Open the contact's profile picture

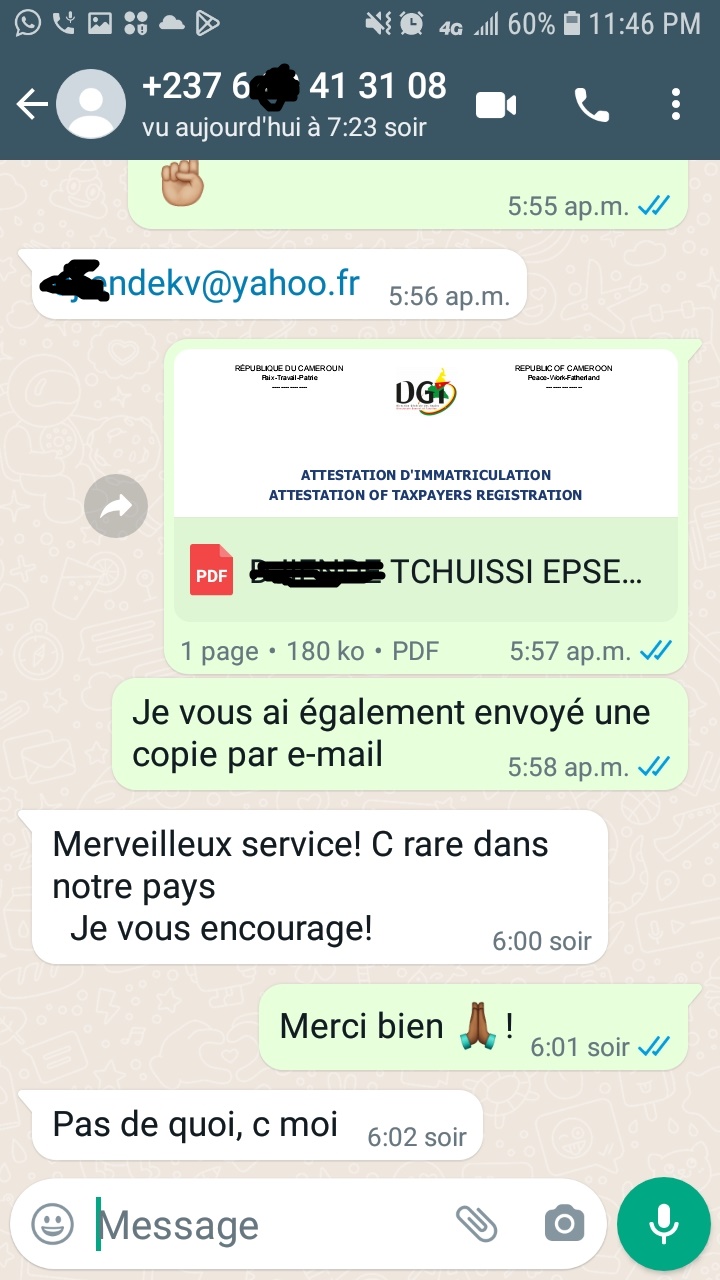coord(91,104)
